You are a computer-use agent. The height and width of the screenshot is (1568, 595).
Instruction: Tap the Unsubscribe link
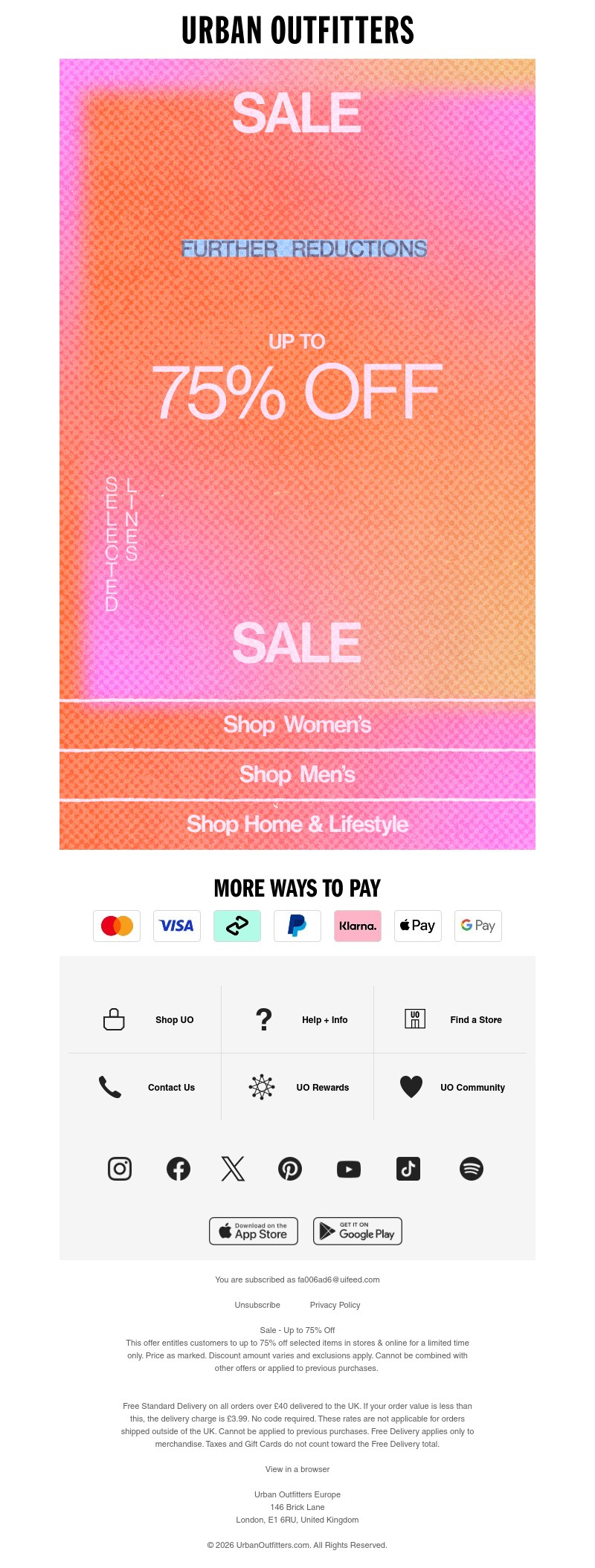257,1305
